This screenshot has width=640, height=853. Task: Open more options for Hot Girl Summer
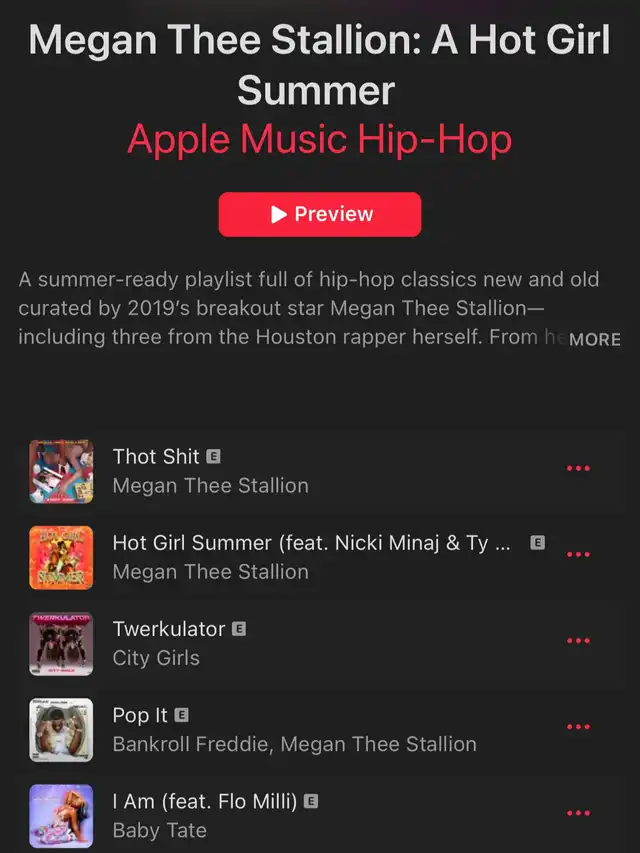pos(578,555)
